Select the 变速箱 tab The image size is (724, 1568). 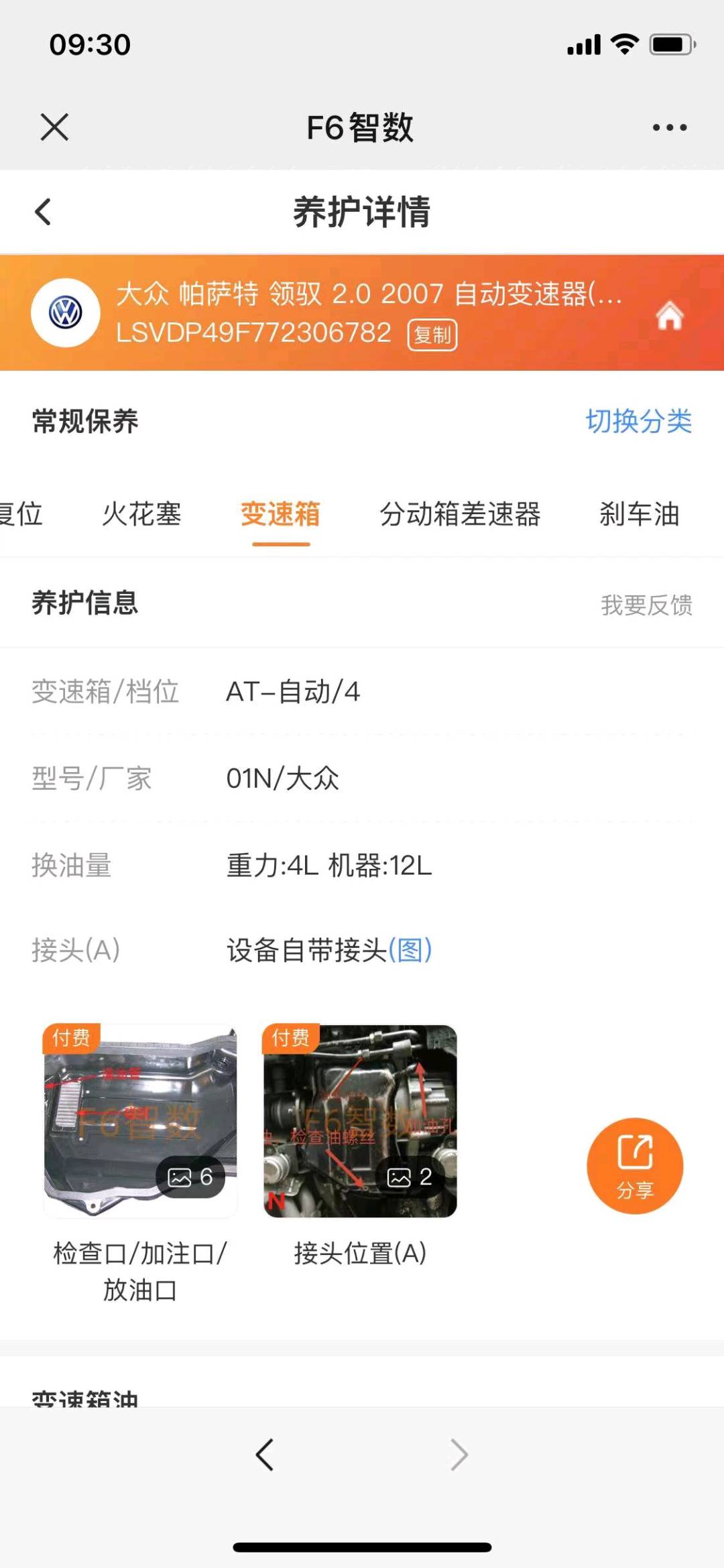tap(280, 514)
